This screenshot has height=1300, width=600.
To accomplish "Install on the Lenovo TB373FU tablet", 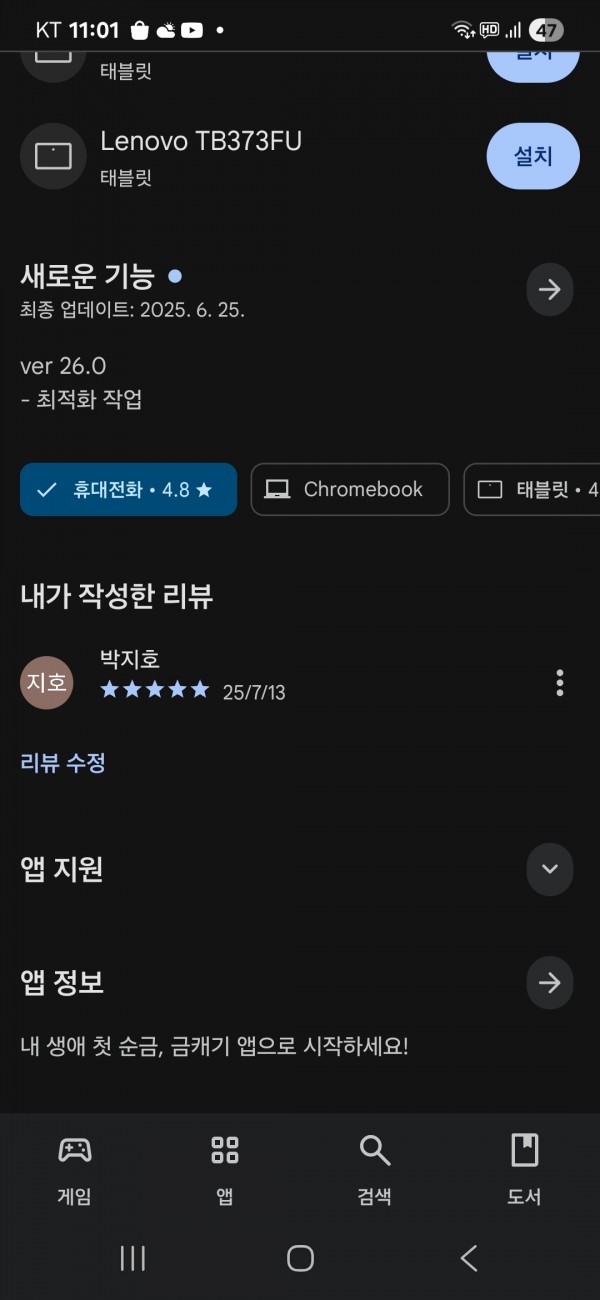I will [533, 156].
